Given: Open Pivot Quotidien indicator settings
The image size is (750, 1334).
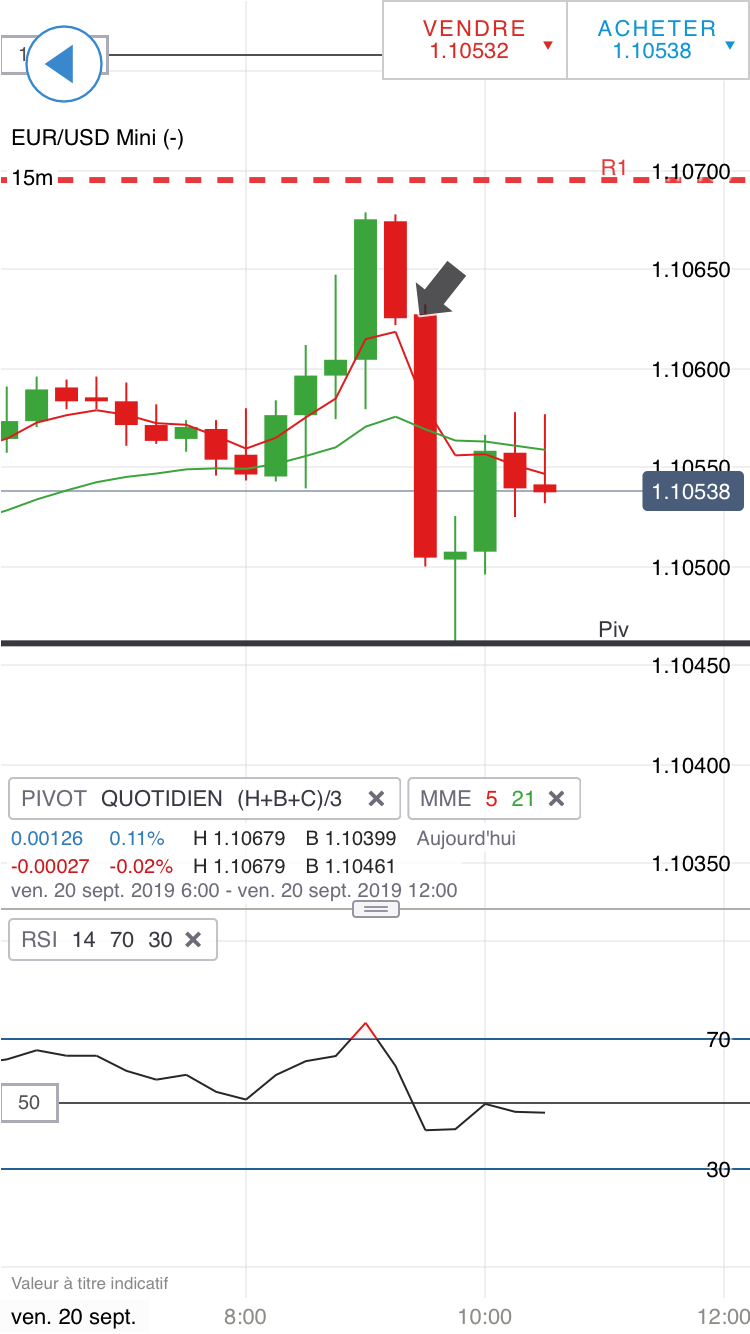Looking at the screenshot, I should [x=180, y=799].
